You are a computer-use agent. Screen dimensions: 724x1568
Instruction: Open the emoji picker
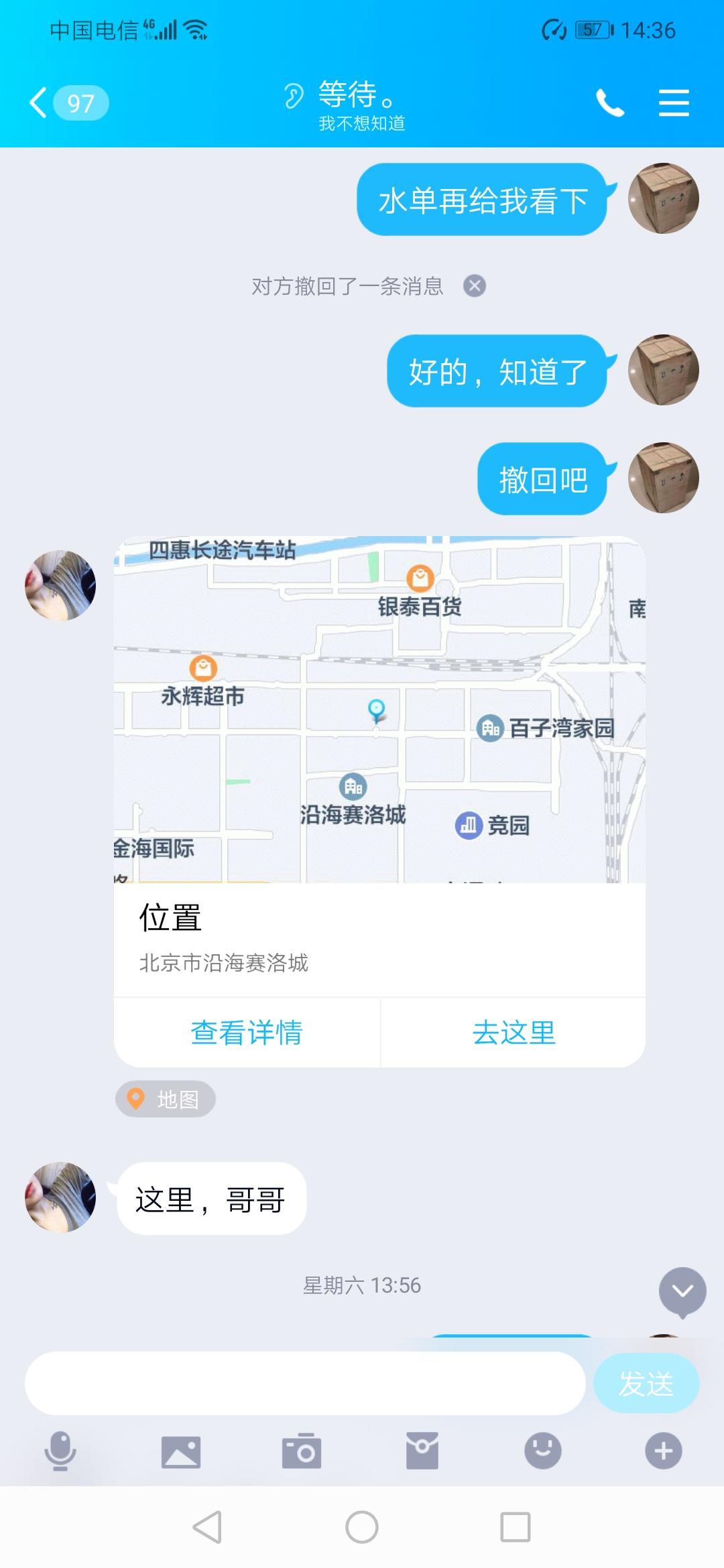pyautogui.click(x=543, y=1451)
